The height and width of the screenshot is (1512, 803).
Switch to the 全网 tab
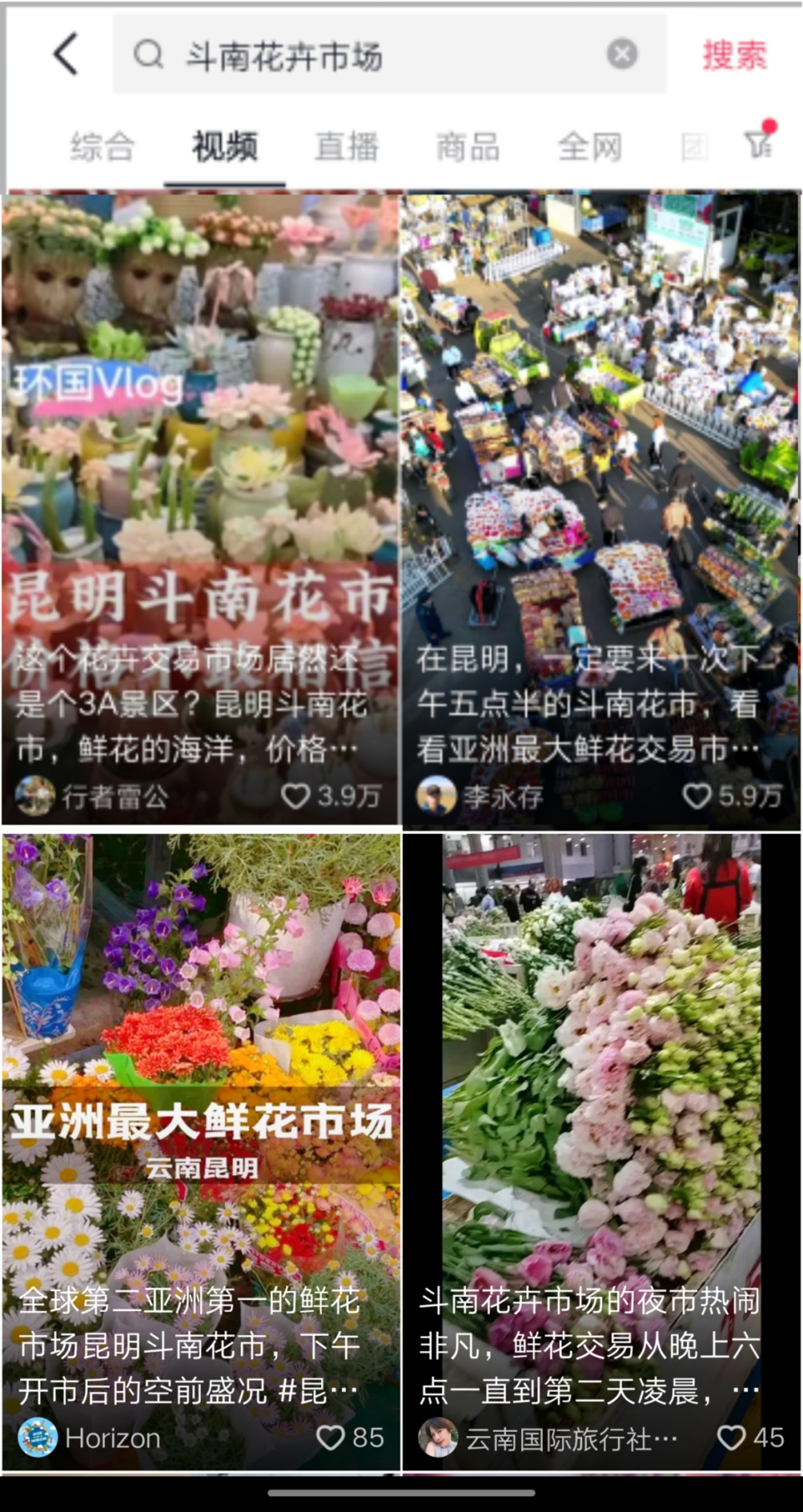pos(590,147)
